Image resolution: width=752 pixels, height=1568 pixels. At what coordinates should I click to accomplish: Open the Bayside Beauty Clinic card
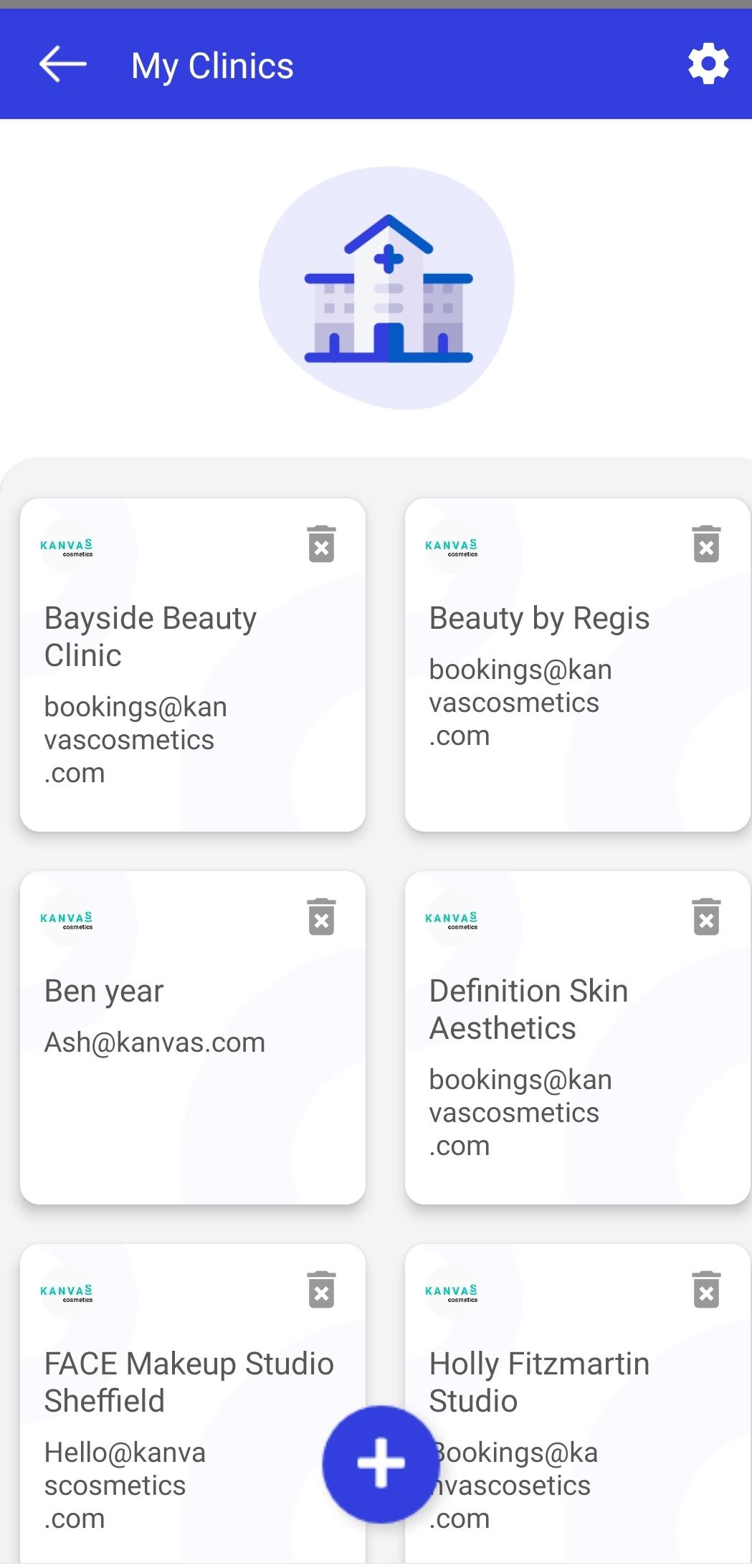pos(193,665)
